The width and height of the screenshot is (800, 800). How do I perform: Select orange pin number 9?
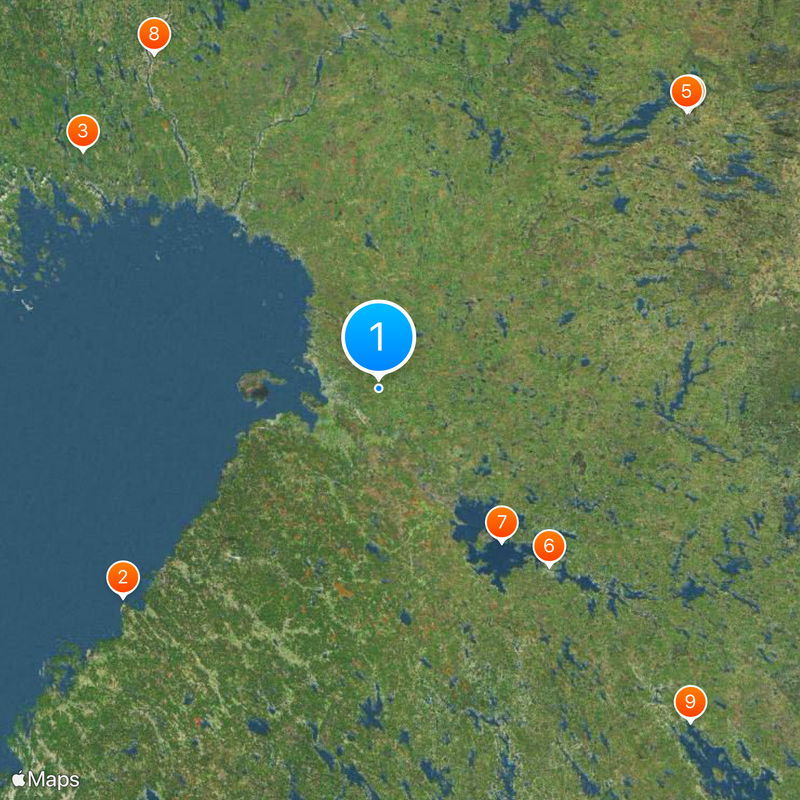tap(689, 702)
